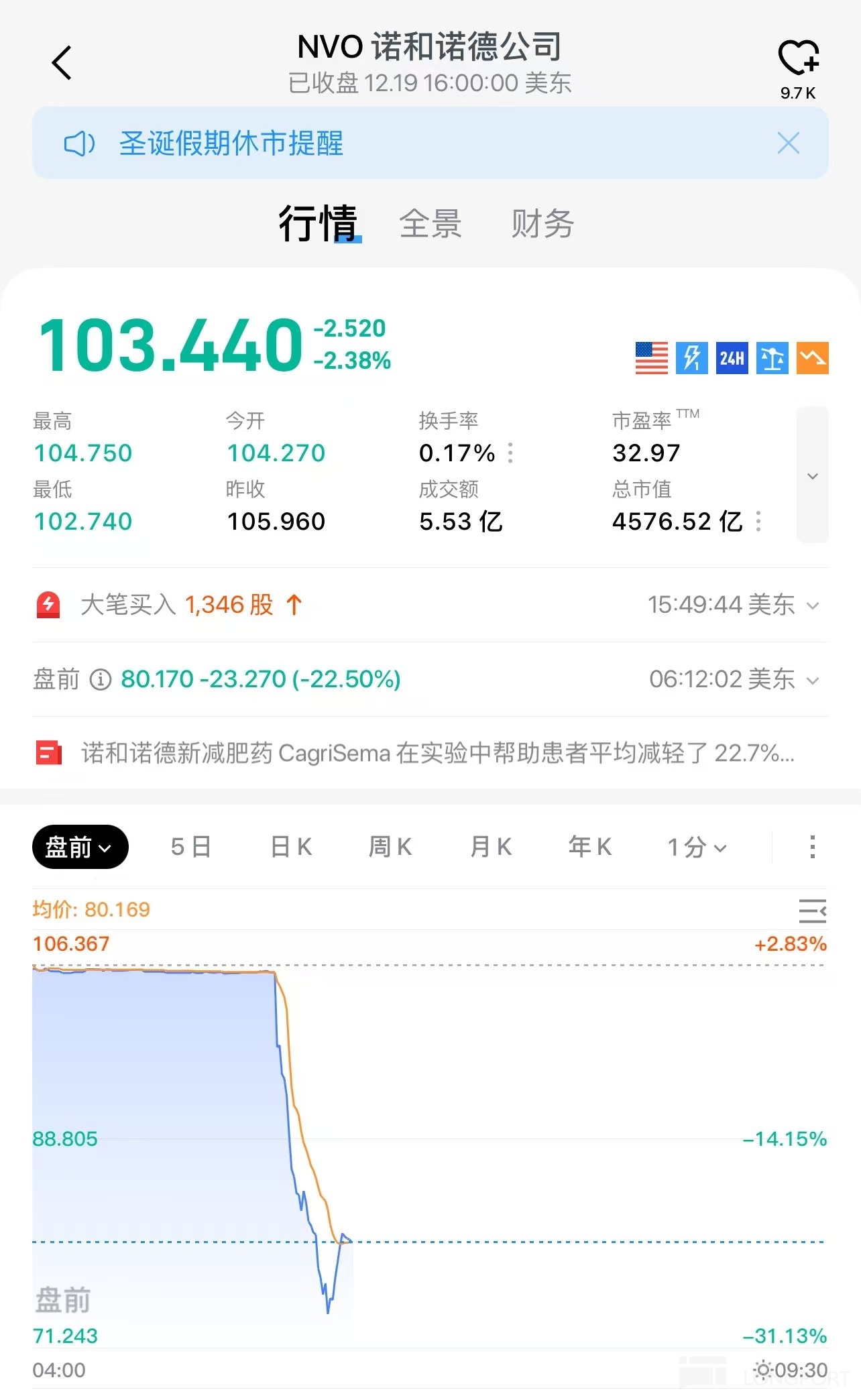Open the 圣诞假期休市提醒 notice
The width and height of the screenshot is (861, 1400).
tap(231, 143)
